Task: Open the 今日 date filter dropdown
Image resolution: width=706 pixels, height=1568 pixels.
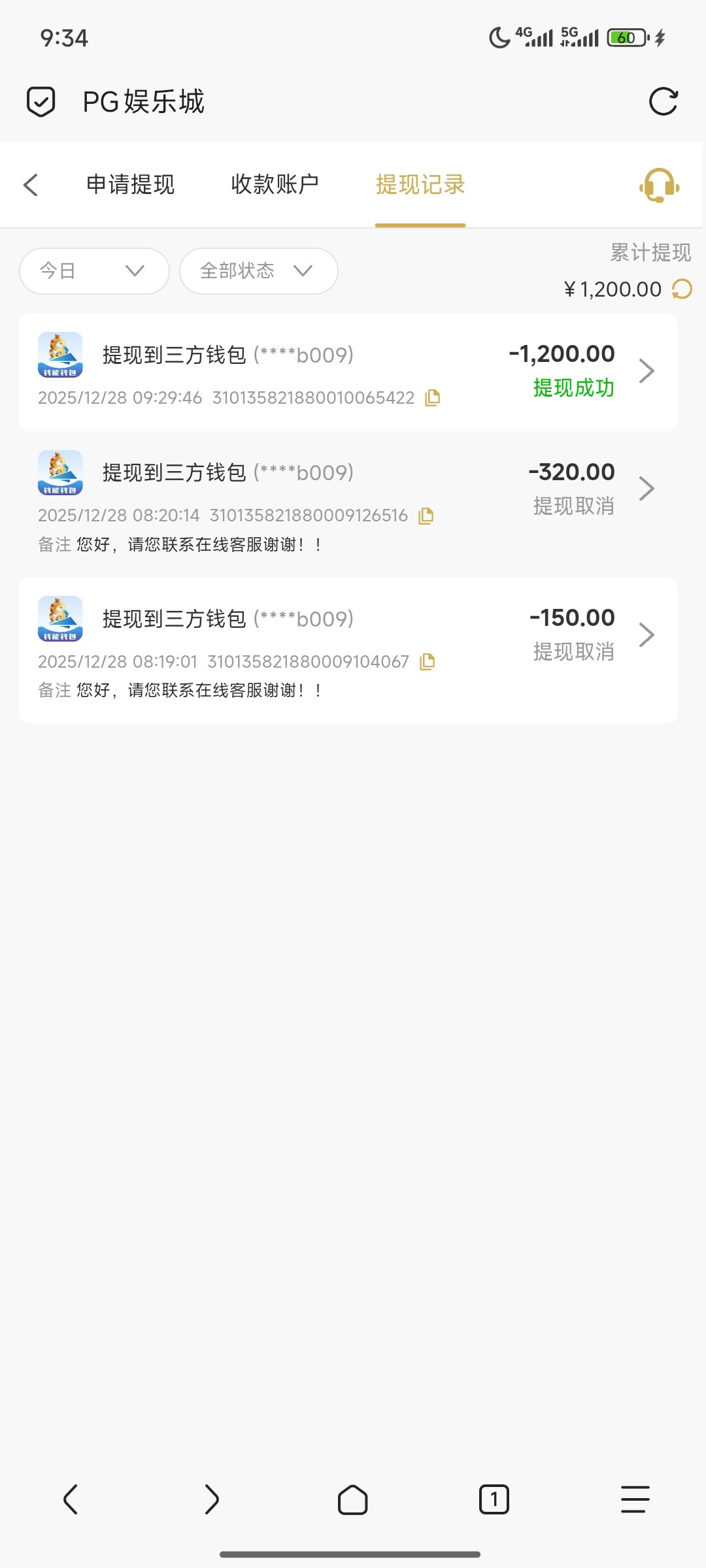Action: 93,270
